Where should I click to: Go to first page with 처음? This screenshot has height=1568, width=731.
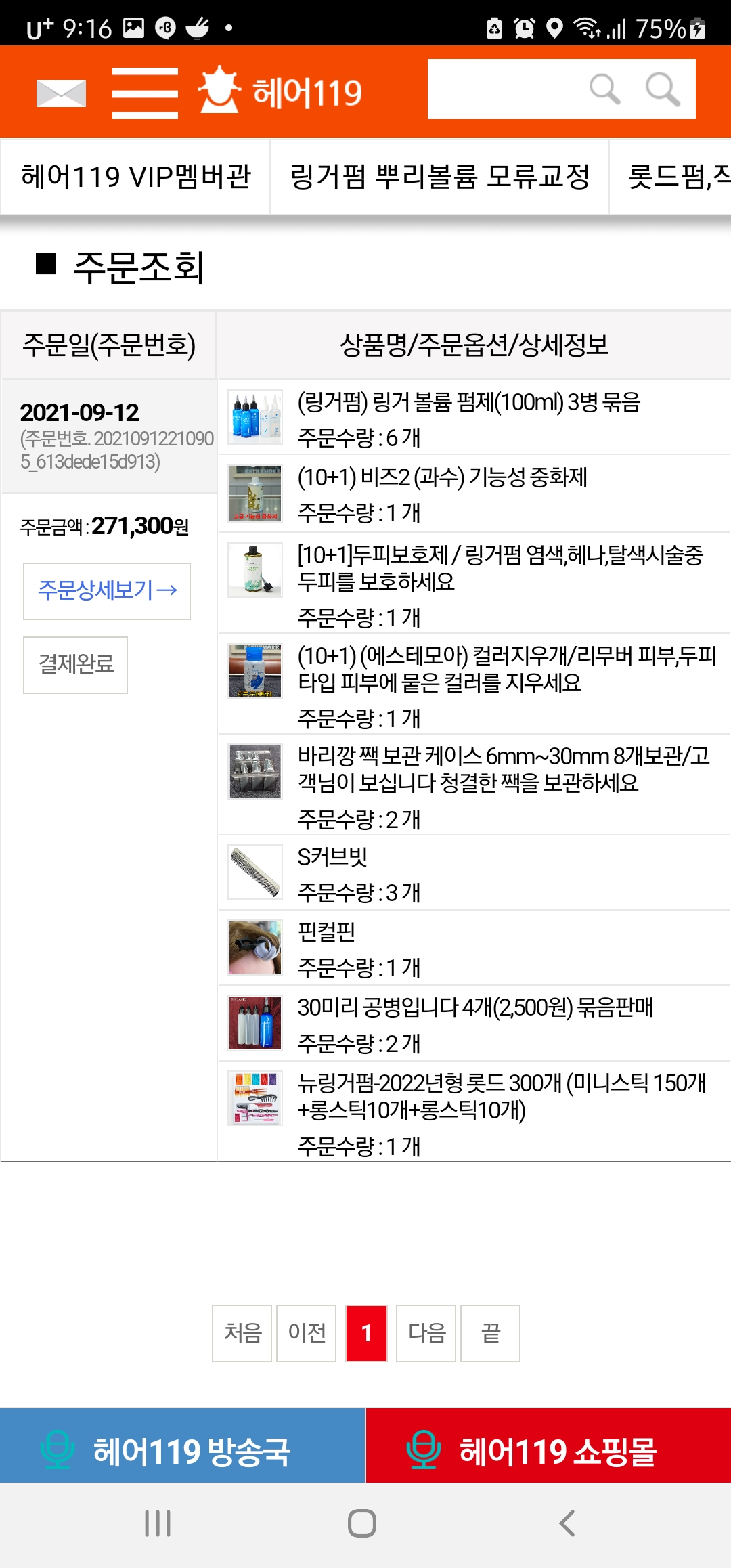(242, 1333)
